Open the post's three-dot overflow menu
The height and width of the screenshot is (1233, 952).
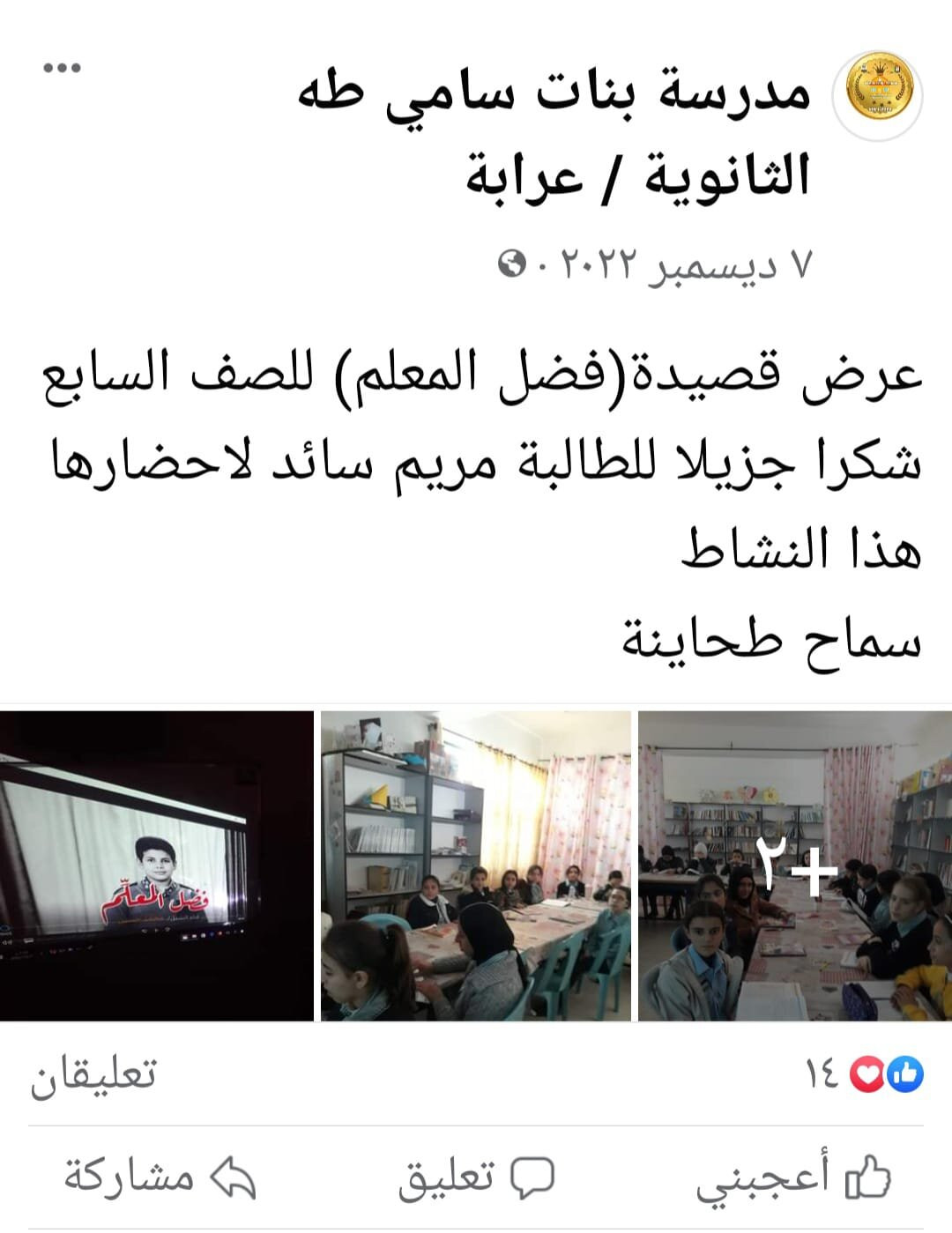62,69
